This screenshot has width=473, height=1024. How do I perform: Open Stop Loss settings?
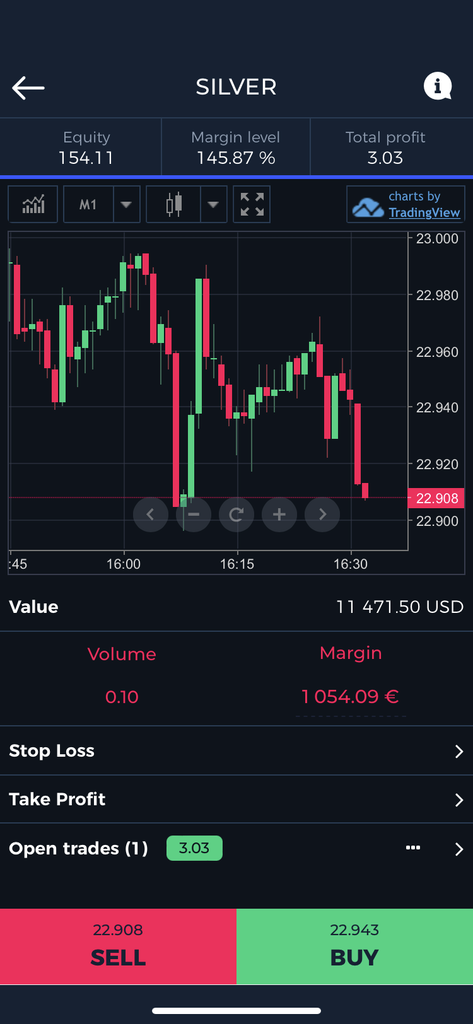[x=236, y=750]
